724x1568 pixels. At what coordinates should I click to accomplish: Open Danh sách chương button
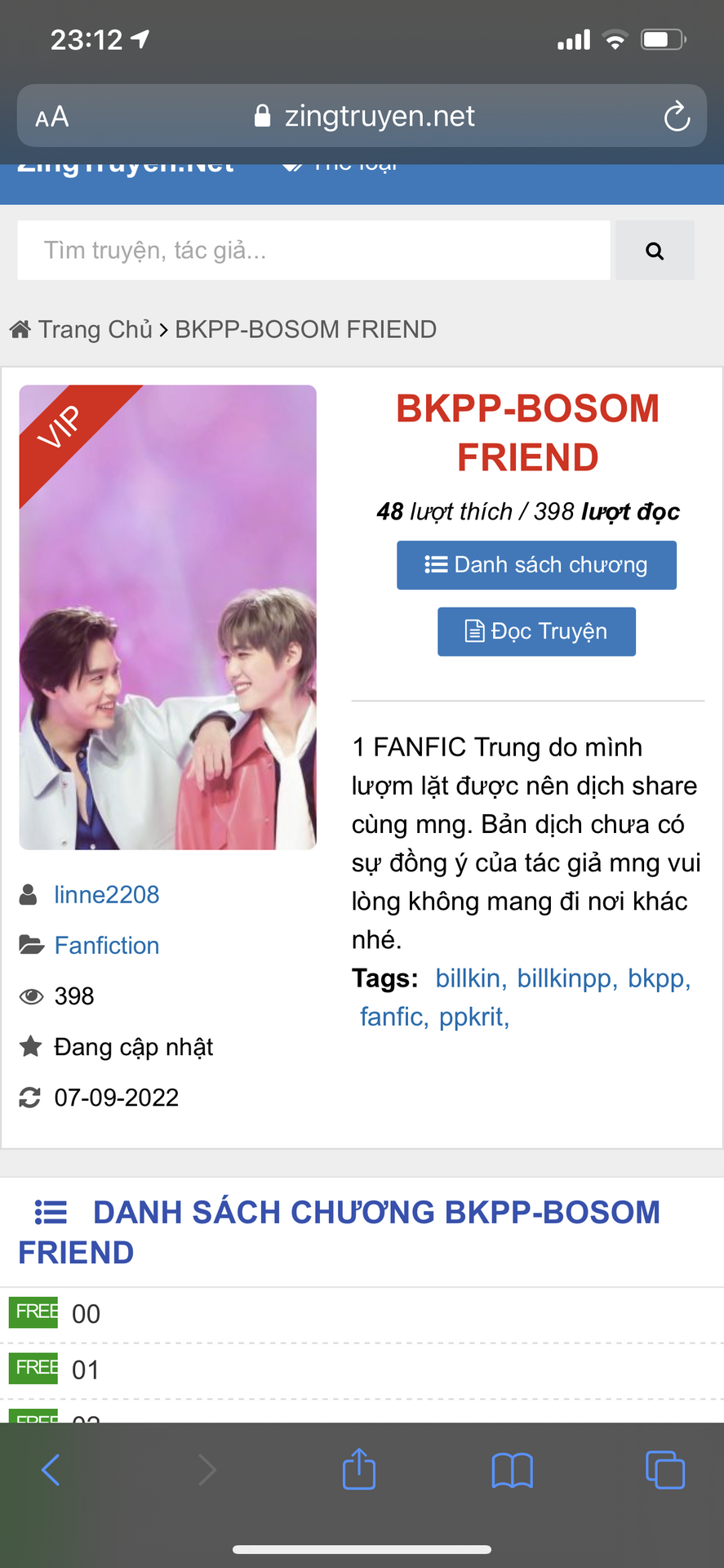pyautogui.click(x=536, y=565)
